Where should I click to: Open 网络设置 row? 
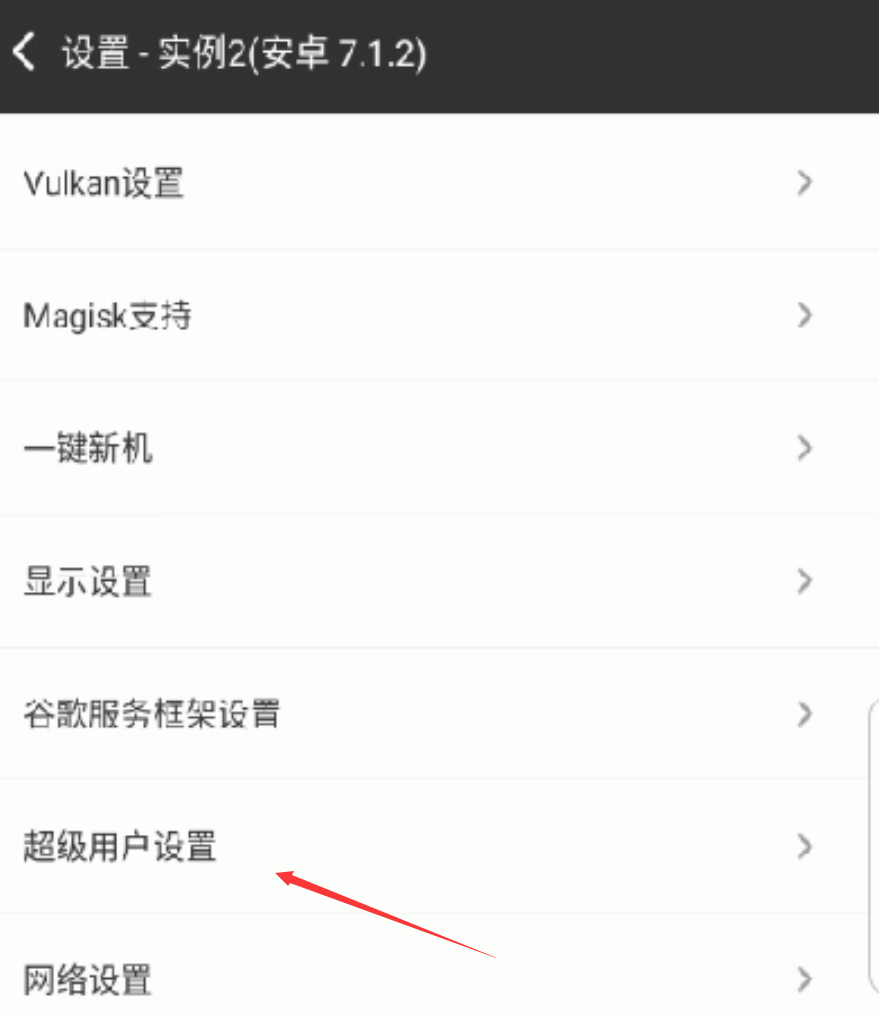420,976
